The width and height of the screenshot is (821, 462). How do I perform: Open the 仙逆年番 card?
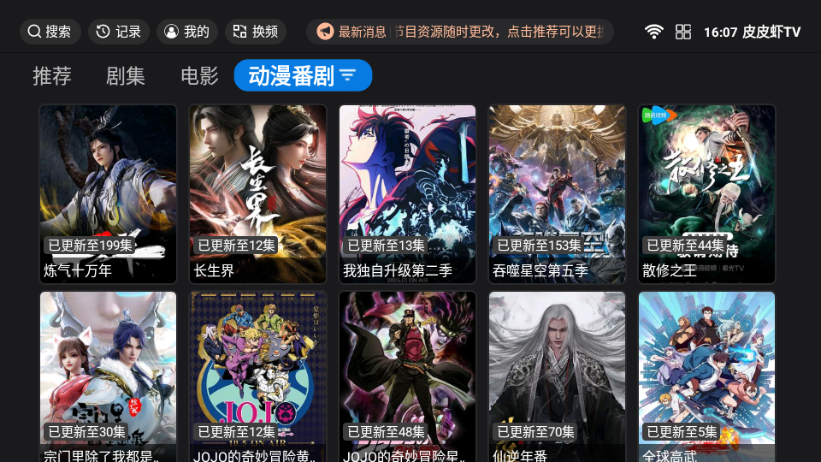557,377
